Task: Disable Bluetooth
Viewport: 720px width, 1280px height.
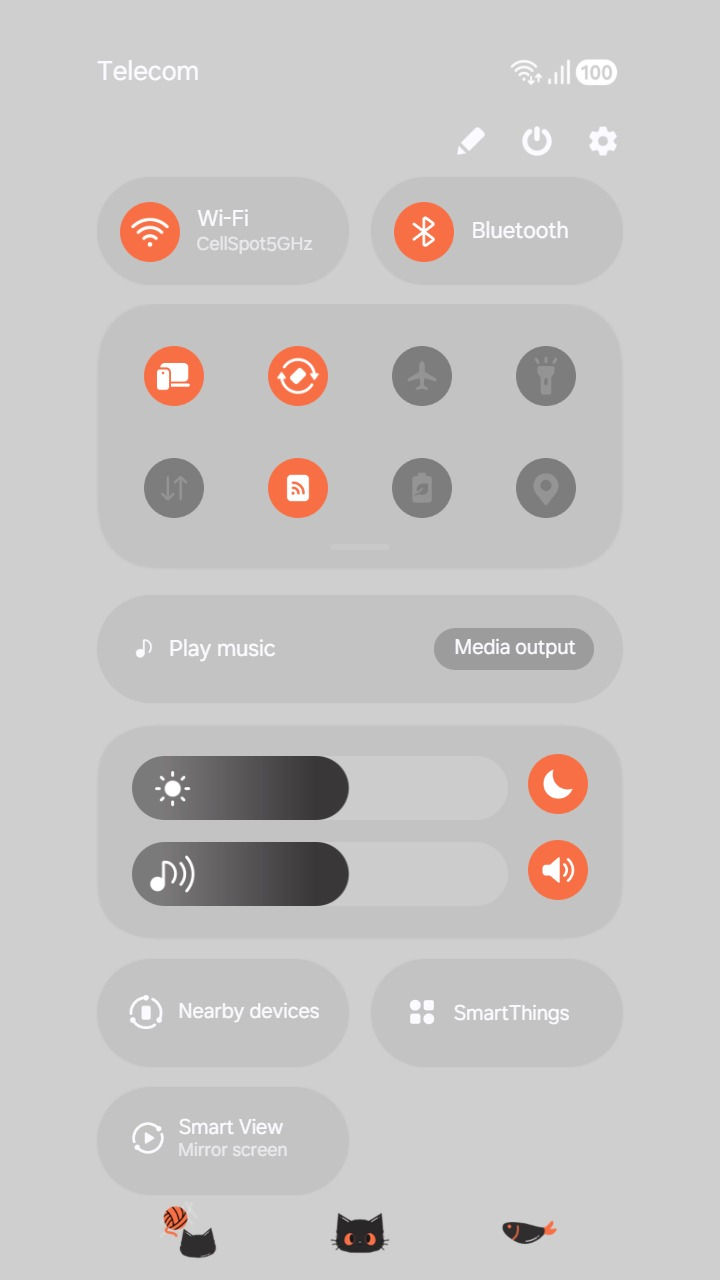Action: (x=424, y=231)
